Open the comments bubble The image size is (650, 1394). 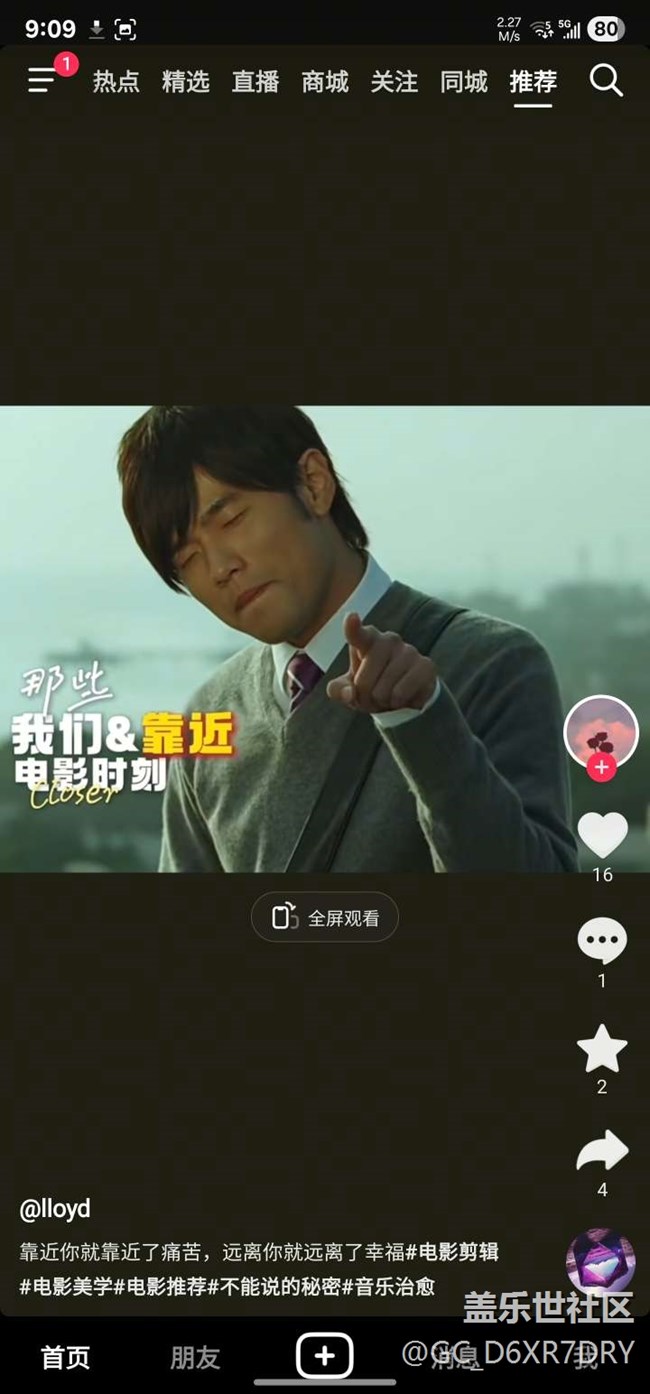tap(602, 942)
